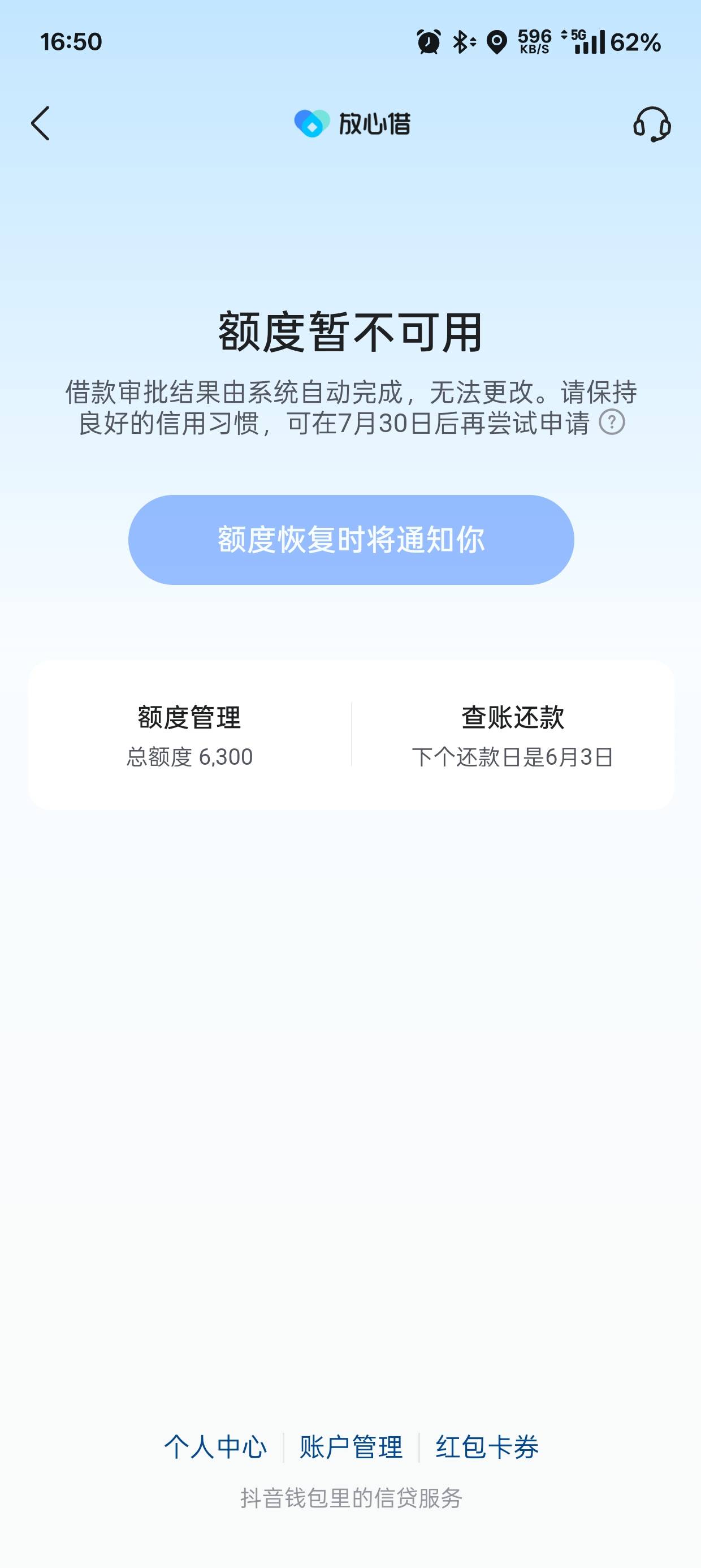Screen dimensions: 701x1568
Task: Open the 红包卡券 link
Action: 487,1447
